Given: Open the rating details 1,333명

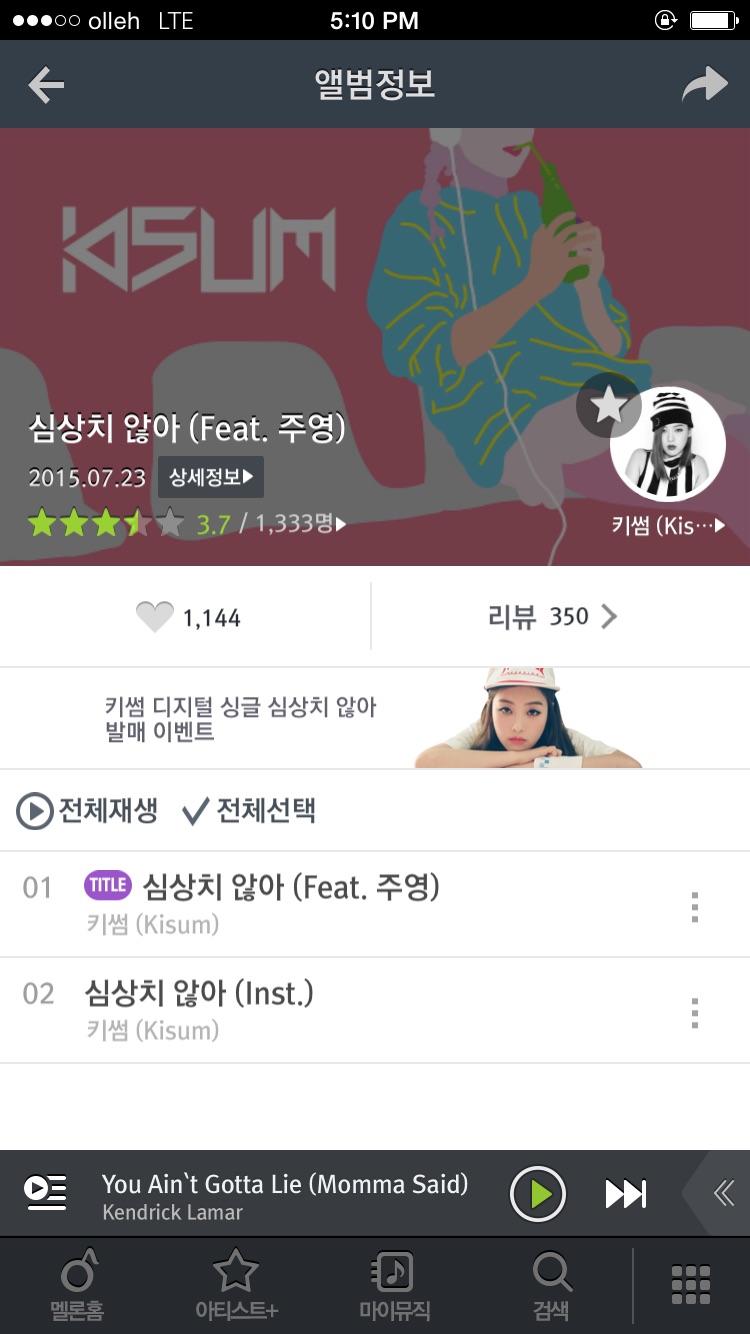Looking at the screenshot, I should [300, 523].
